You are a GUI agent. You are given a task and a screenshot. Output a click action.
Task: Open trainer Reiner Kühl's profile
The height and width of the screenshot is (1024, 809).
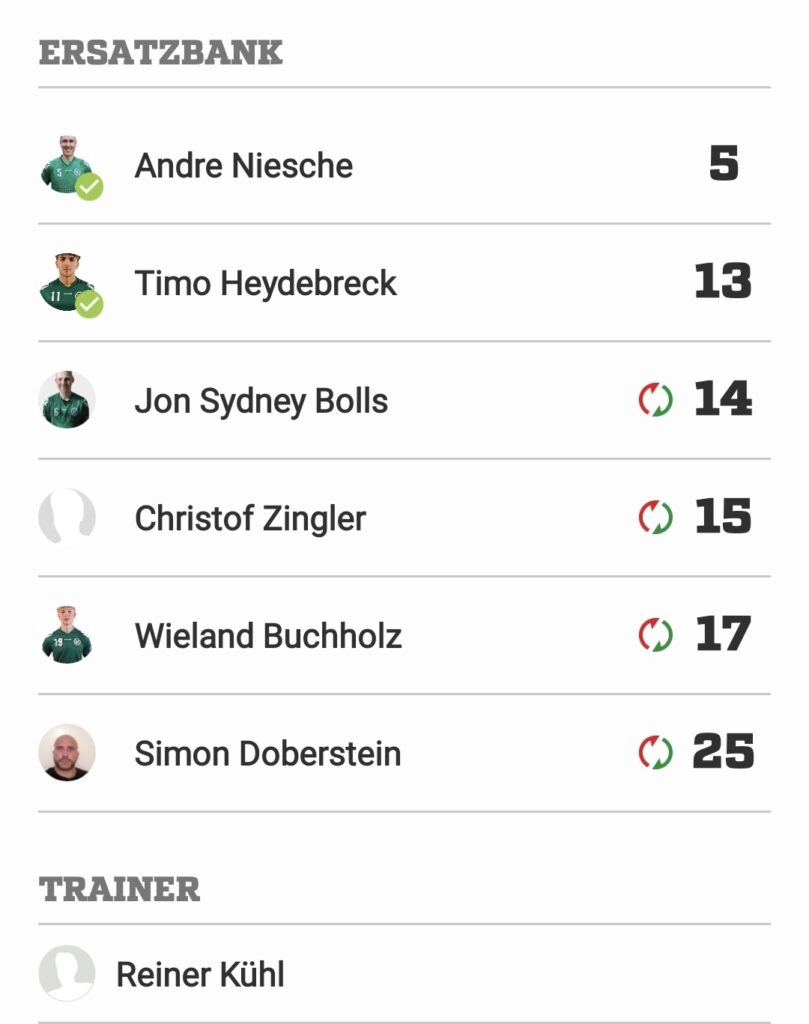200,973
